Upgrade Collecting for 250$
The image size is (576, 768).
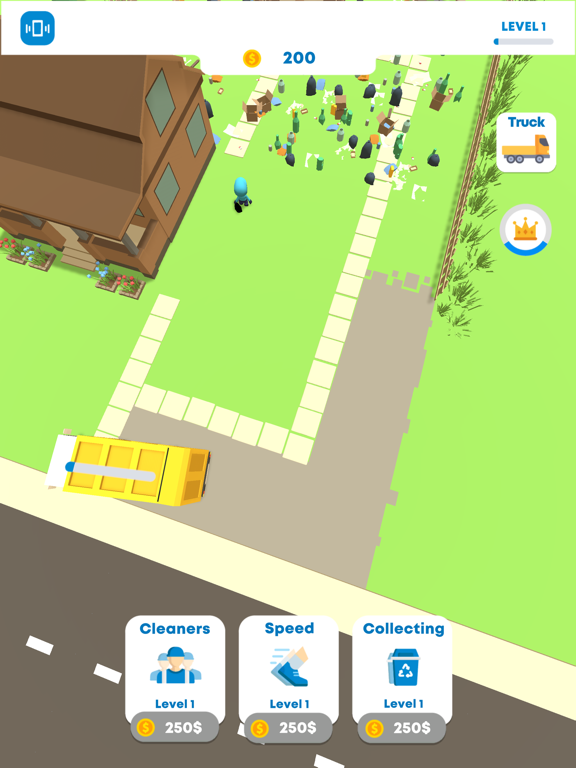[402, 728]
